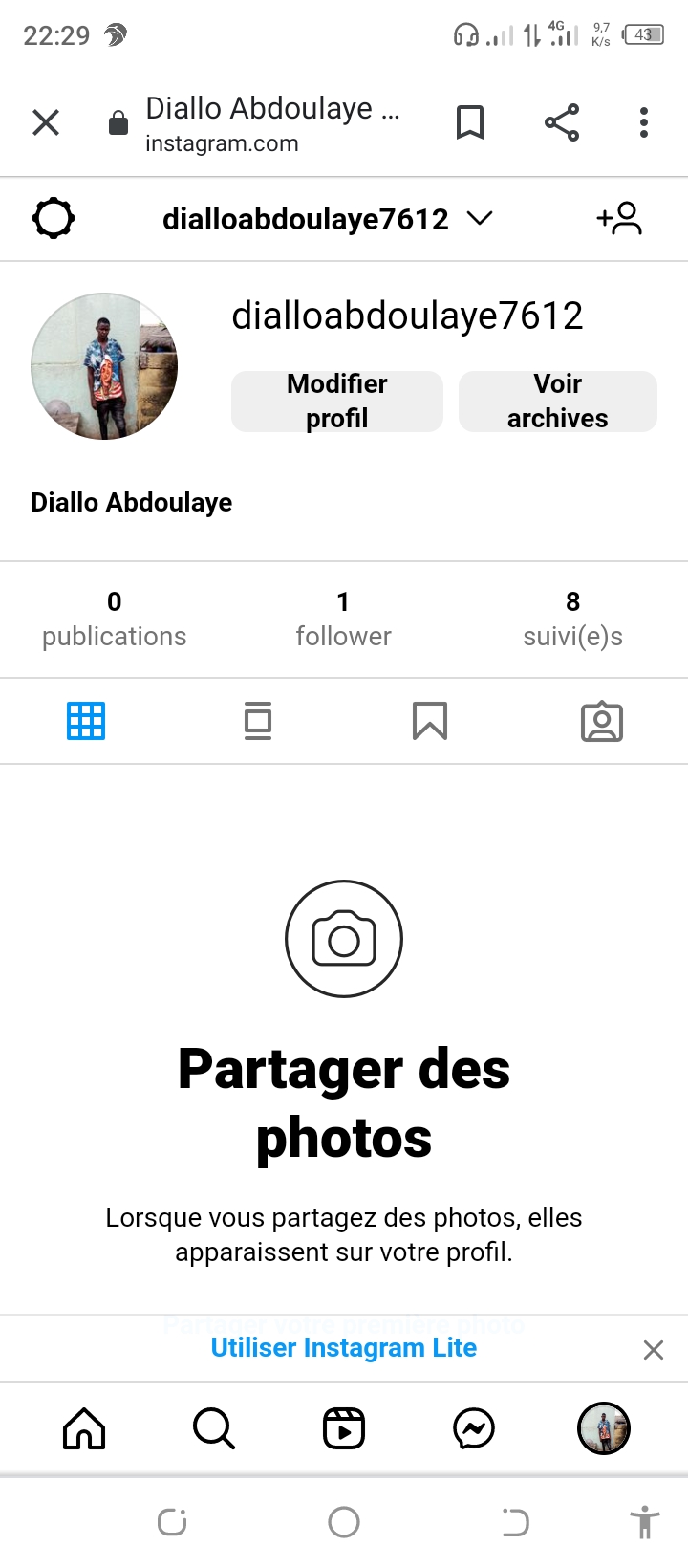The width and height of the screenshot is (688, 1568).
Task: Open Voir archives
Action: (x=558, y=402)
